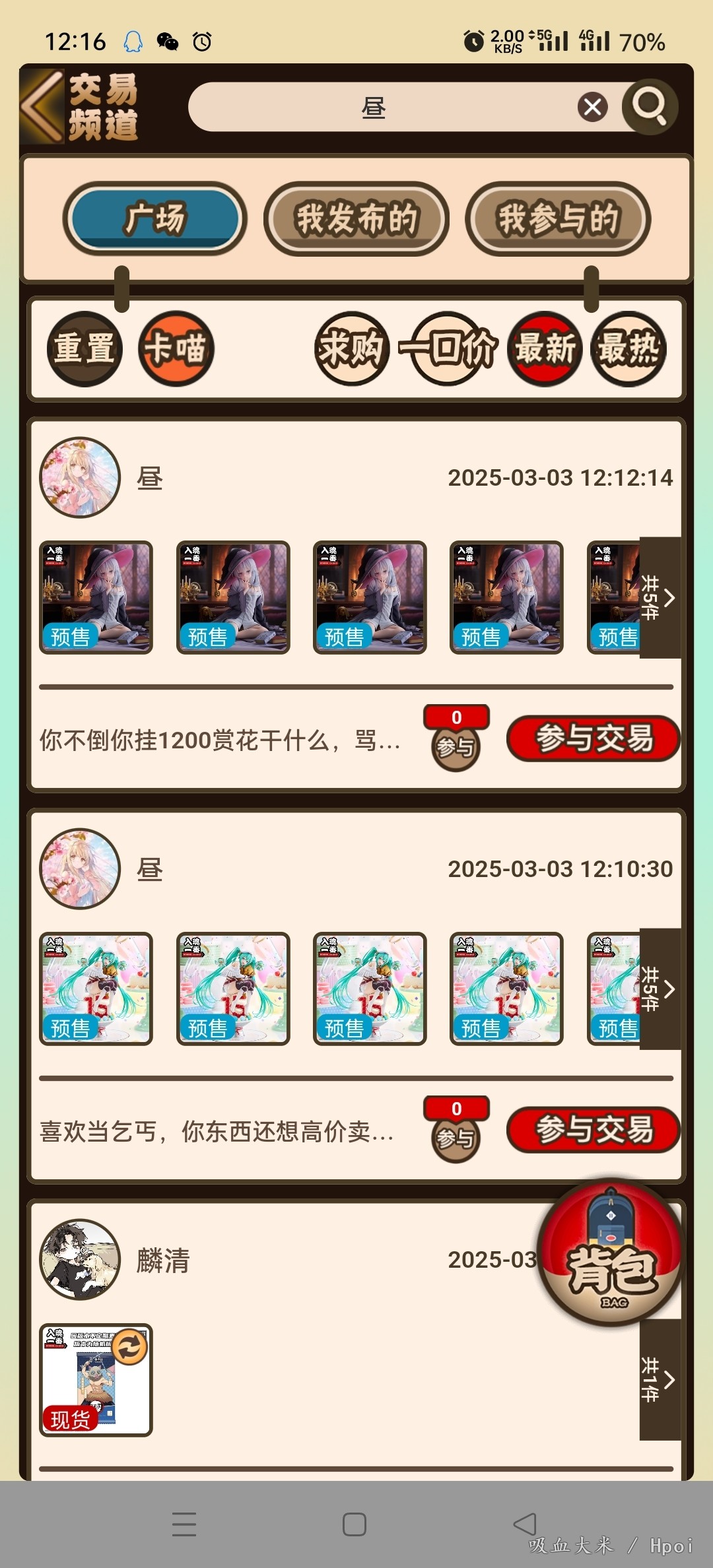Edit the search field containing 昼
The image size is (713, 1568).
[383, 107]
